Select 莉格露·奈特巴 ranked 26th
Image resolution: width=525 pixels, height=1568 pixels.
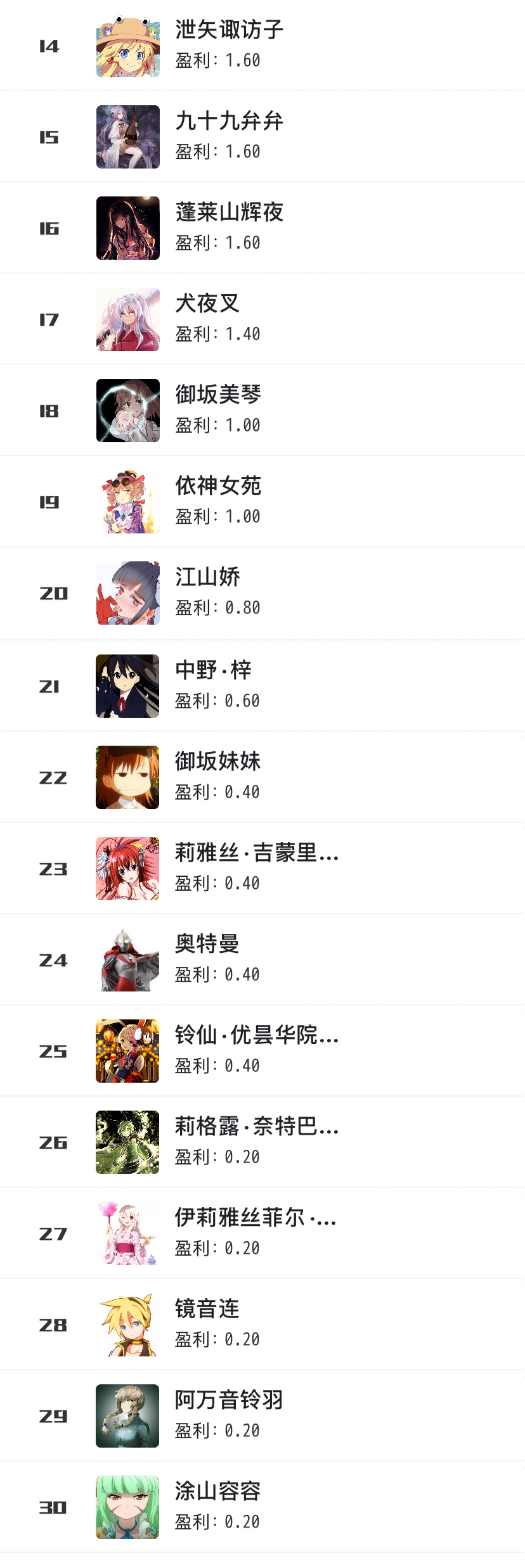(262, 1142)
